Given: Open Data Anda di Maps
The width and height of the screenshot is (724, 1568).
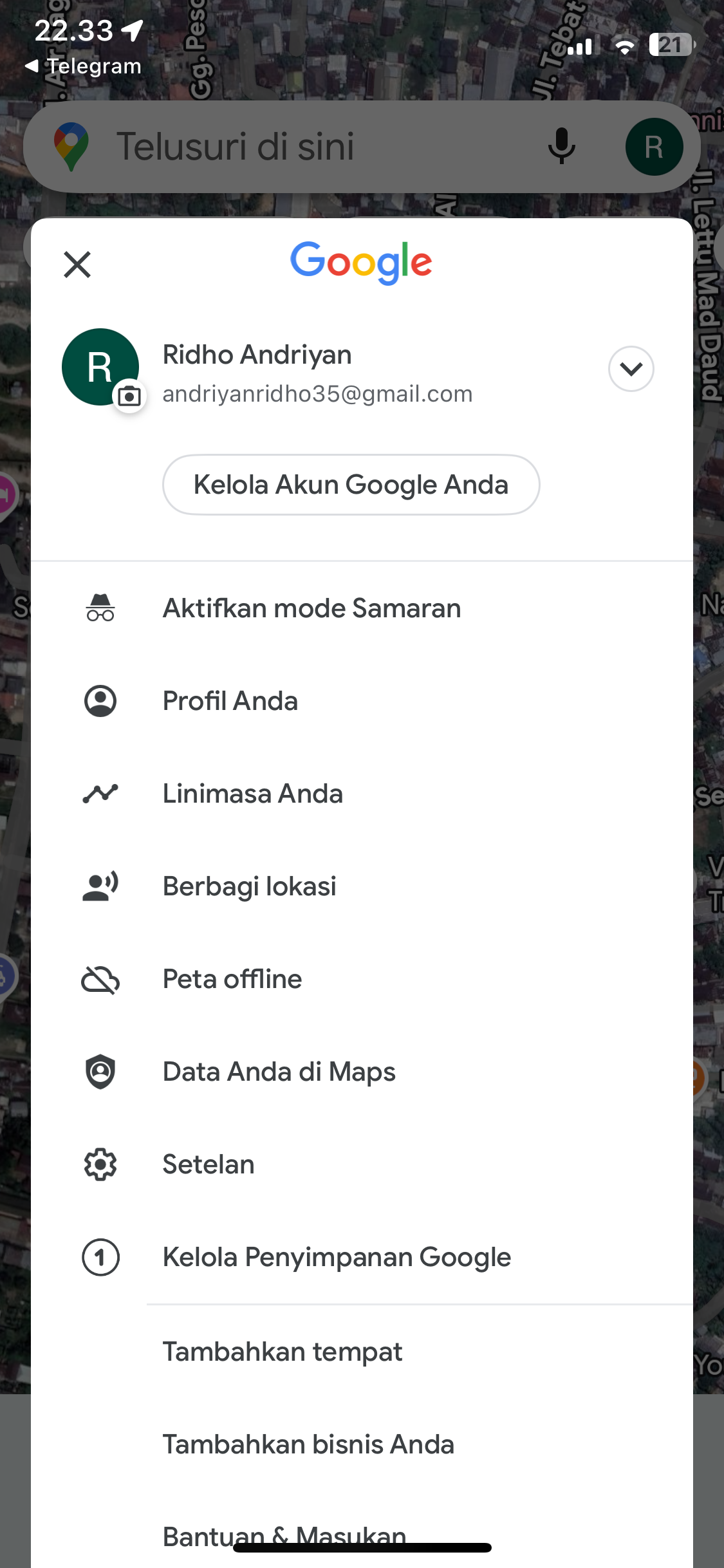Looking at the screenshot, I should tap(362, 1072).
